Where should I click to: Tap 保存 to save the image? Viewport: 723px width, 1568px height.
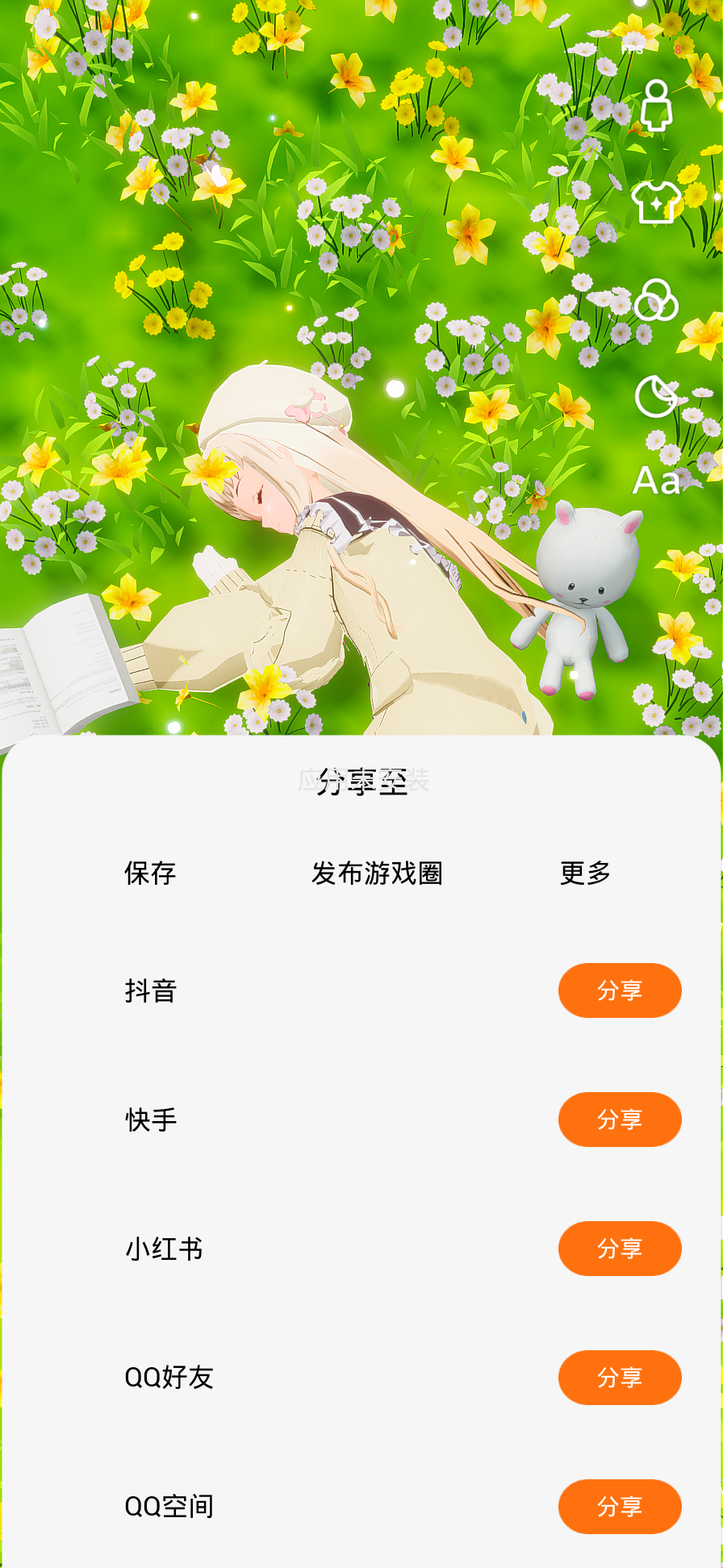(150, 873)
